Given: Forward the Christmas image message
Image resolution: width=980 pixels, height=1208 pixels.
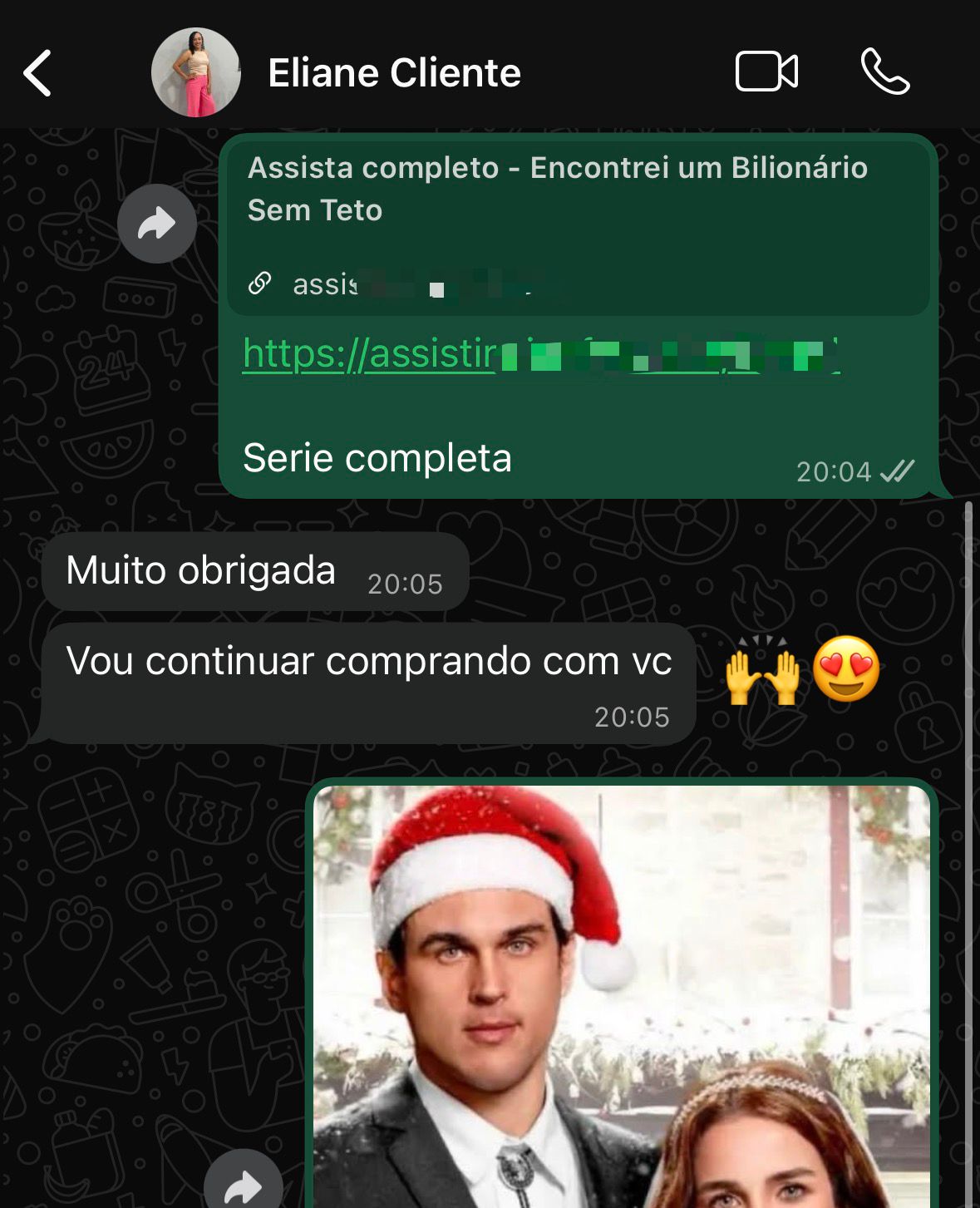Looking at the screenshot, I should (x=245, y=1186).
